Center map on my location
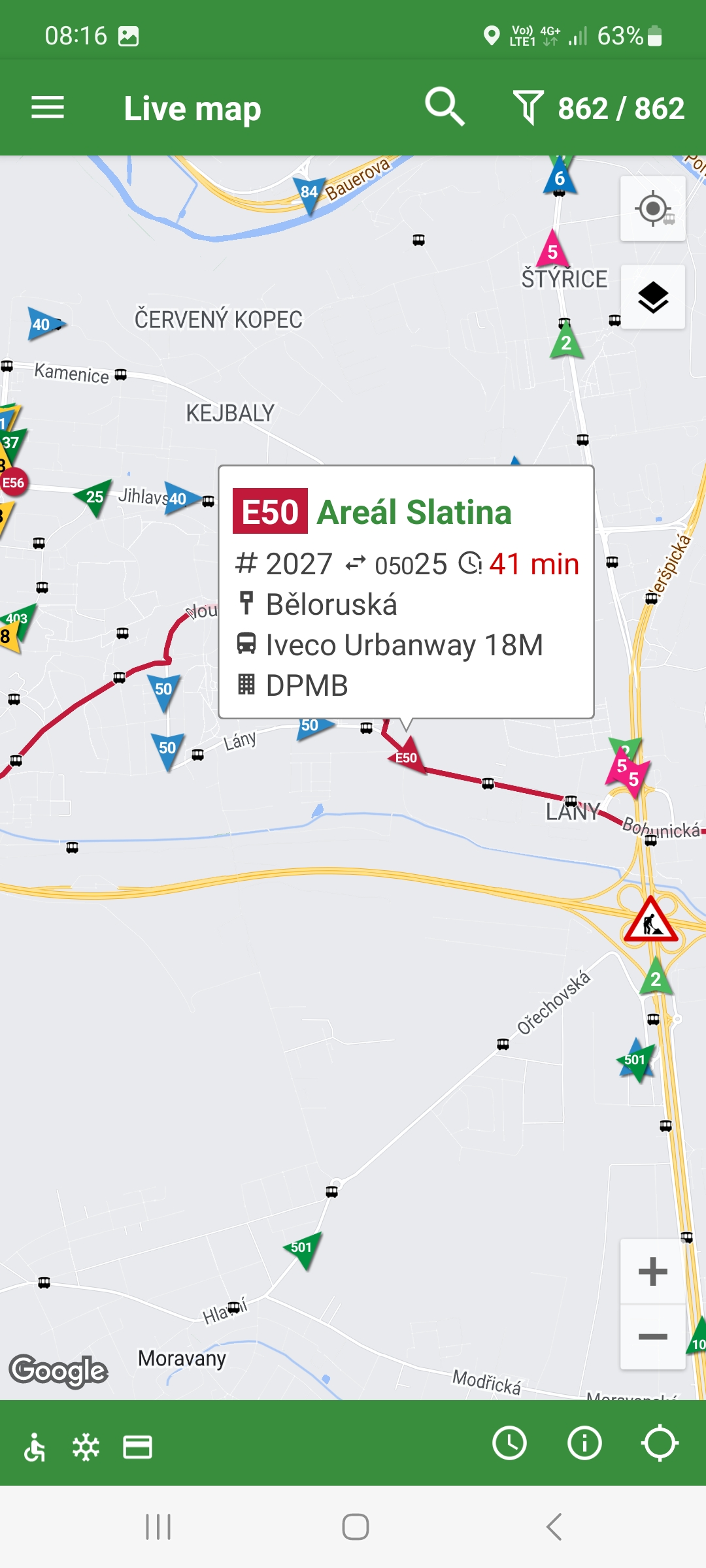Viewport: 706px width, 1568px height. pyautogui.click(x=653, y=209)
